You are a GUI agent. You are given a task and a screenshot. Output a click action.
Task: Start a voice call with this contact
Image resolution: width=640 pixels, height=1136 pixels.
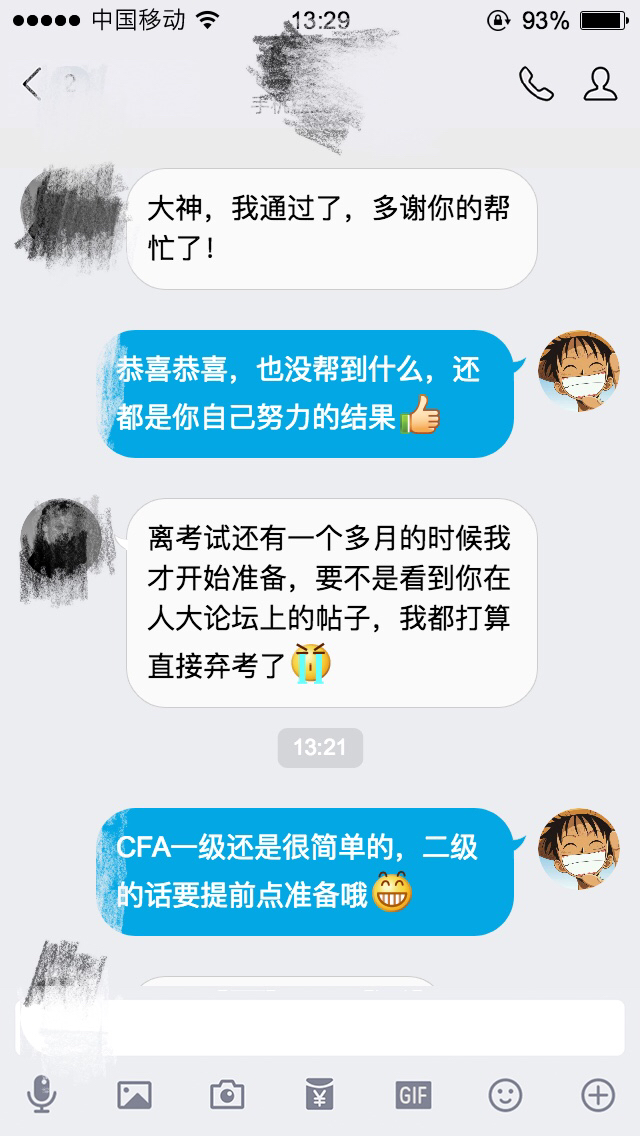pos(536,85)
